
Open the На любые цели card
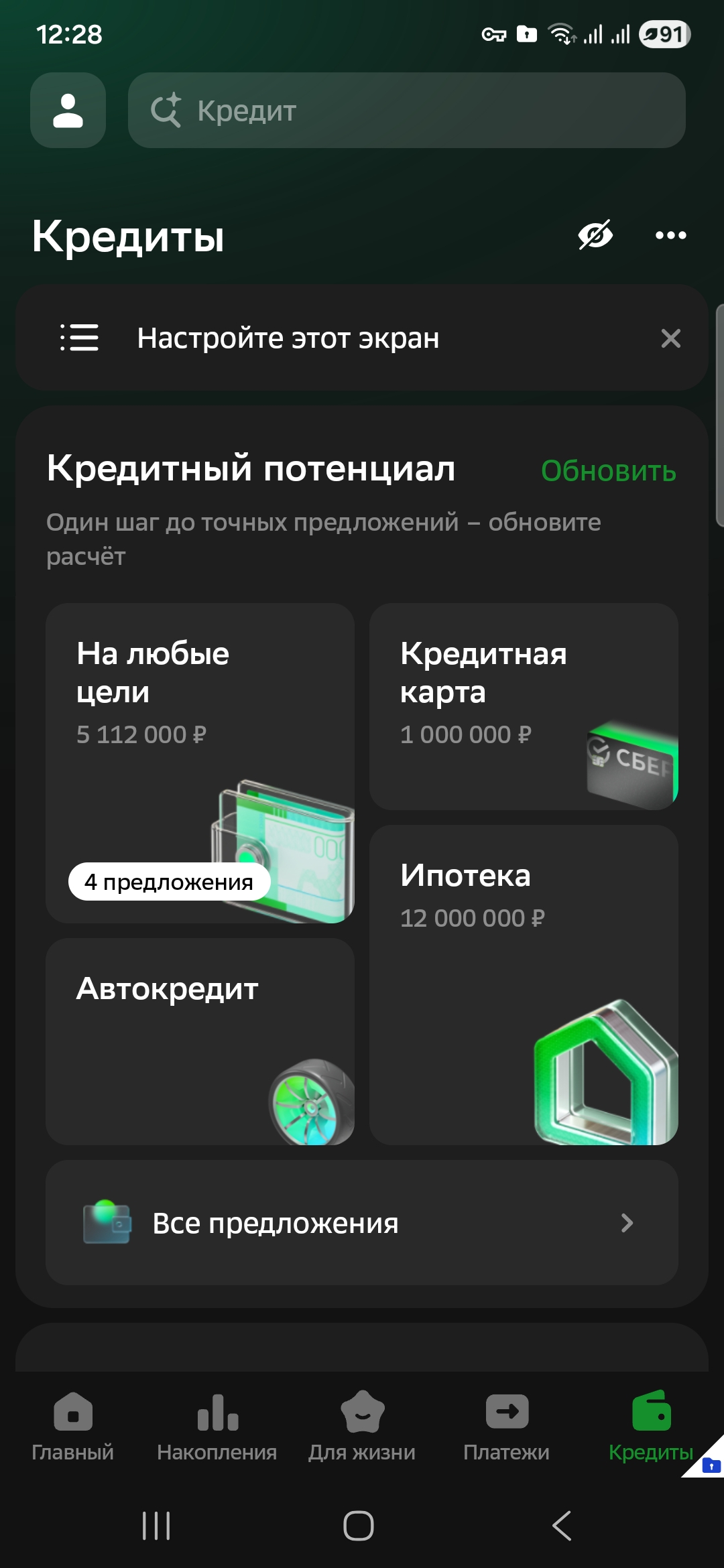point(200,763)
